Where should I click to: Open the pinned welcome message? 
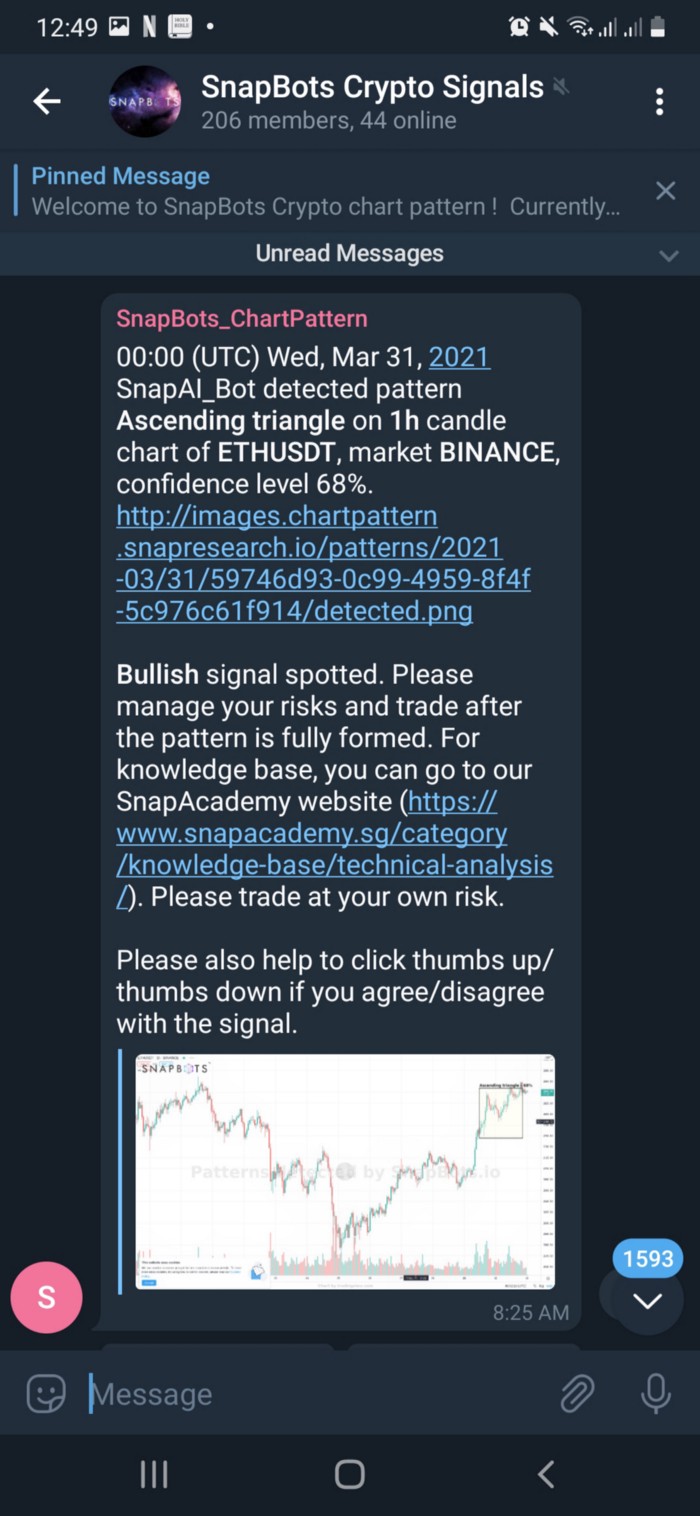(x=325, y=191)
